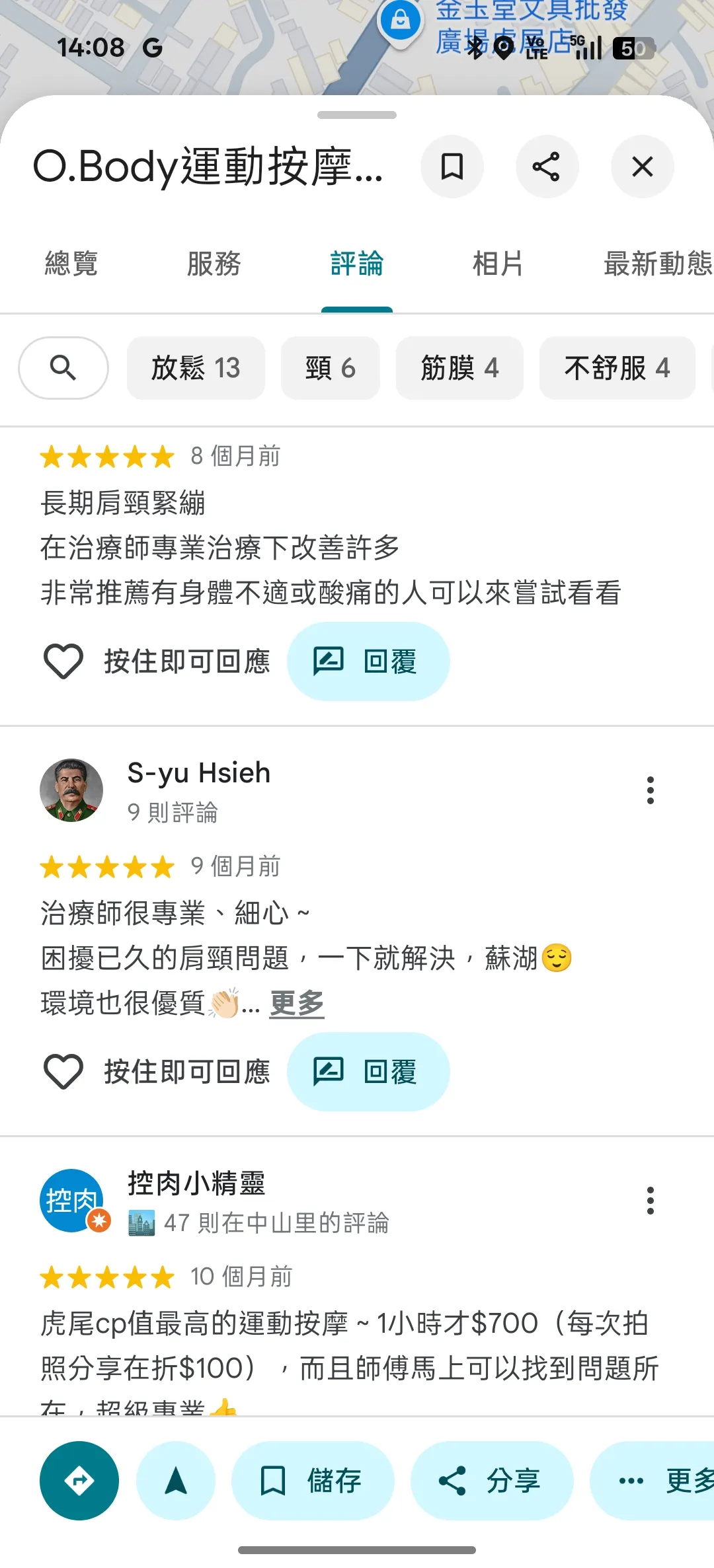Filter reviews by 頸 6 chip

point(331,368)
